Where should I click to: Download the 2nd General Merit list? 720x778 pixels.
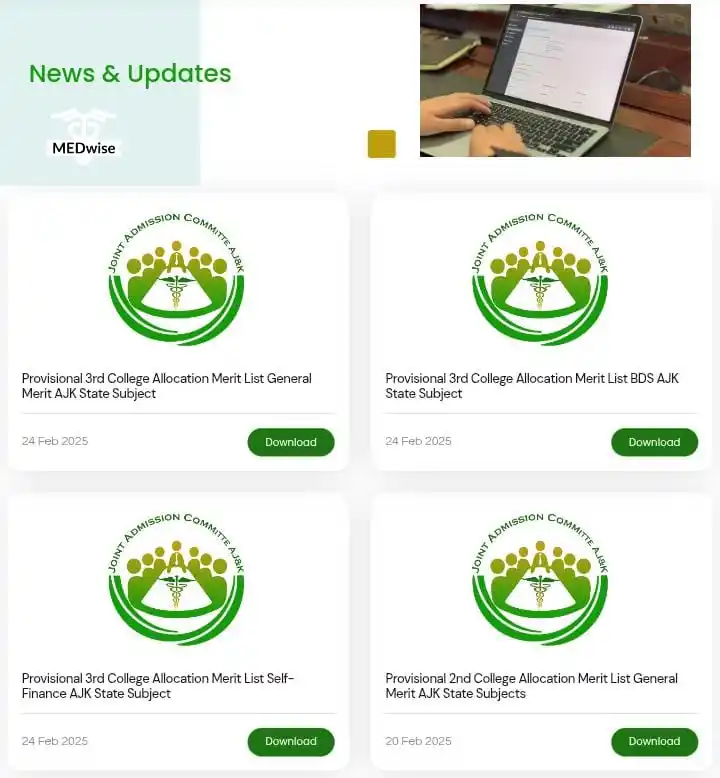(x=654, y=741)
